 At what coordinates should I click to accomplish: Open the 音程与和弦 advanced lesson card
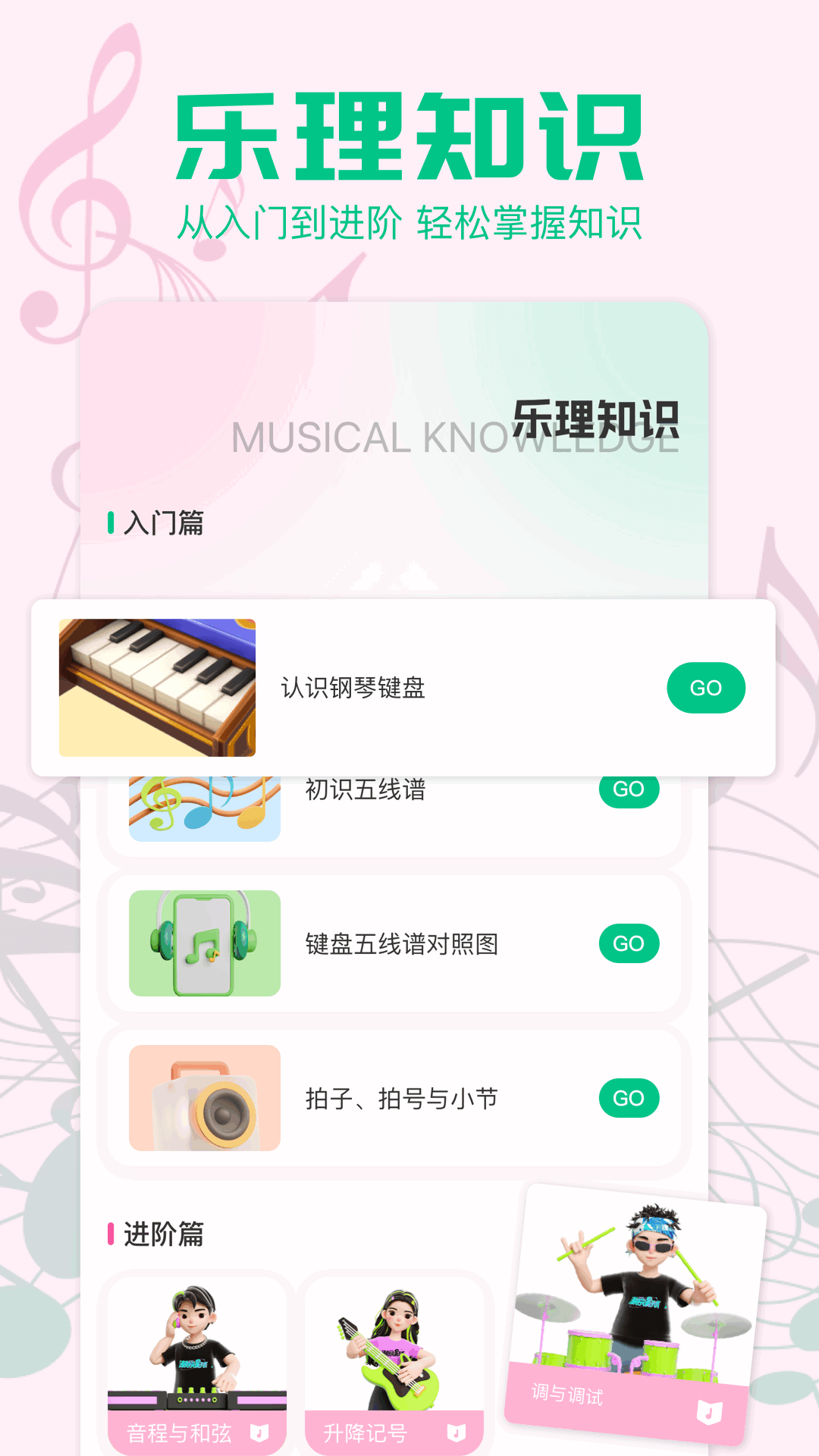tap(199, 1357)
